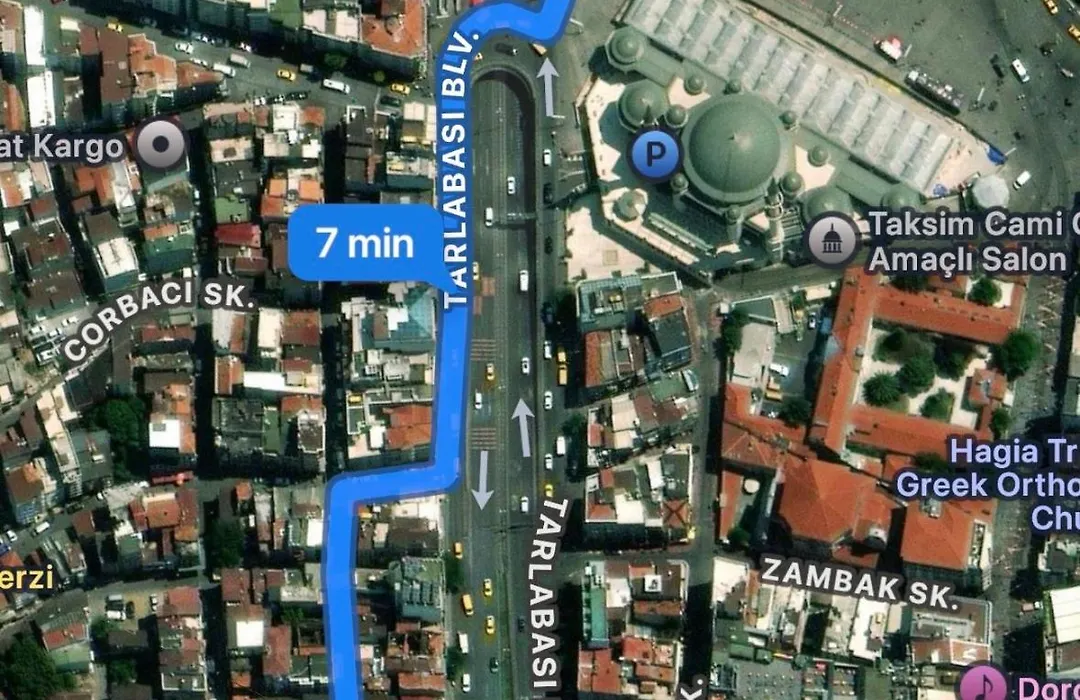Open the parking marker near the mosque
1080x700 pixels.
(656, 154)
